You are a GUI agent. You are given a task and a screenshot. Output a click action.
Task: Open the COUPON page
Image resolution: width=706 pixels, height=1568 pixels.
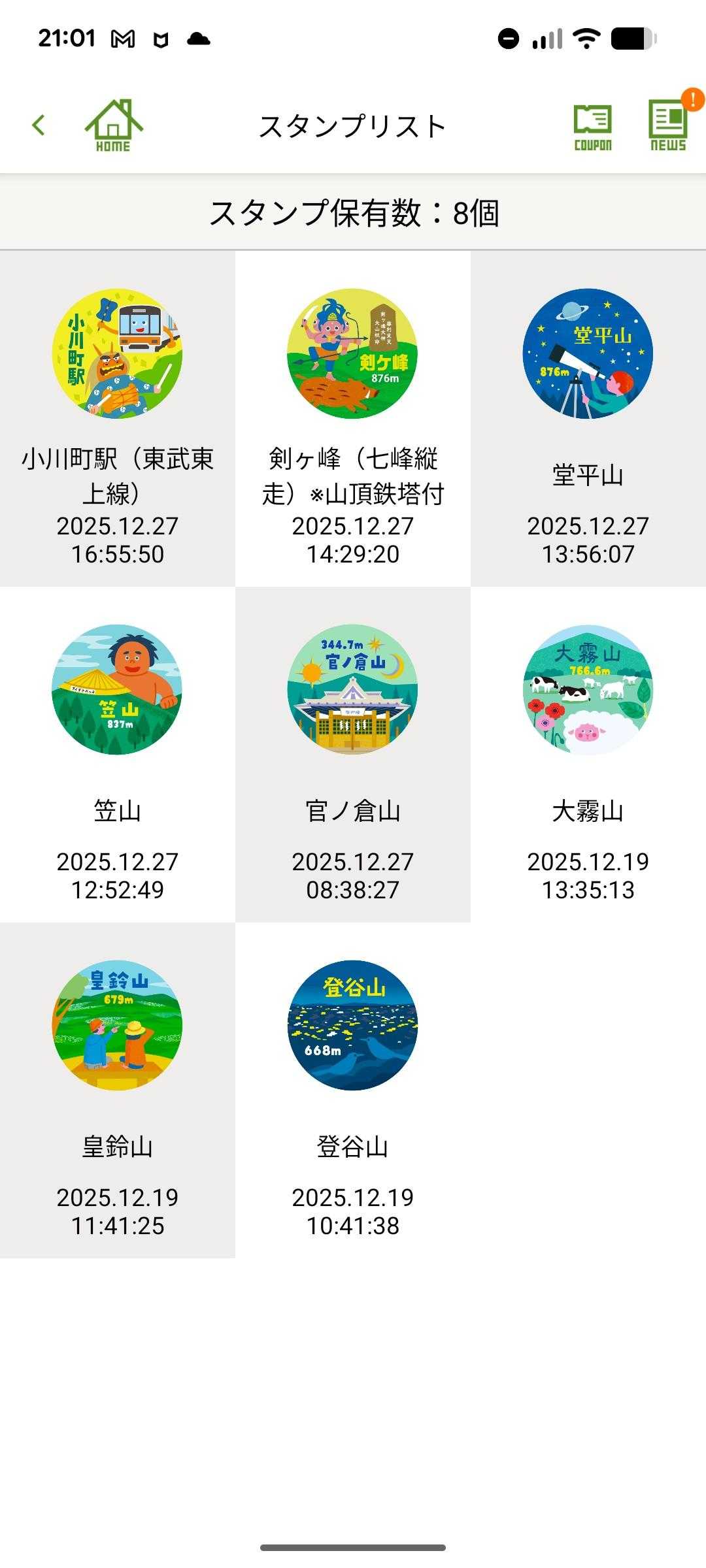click(593, 127)
